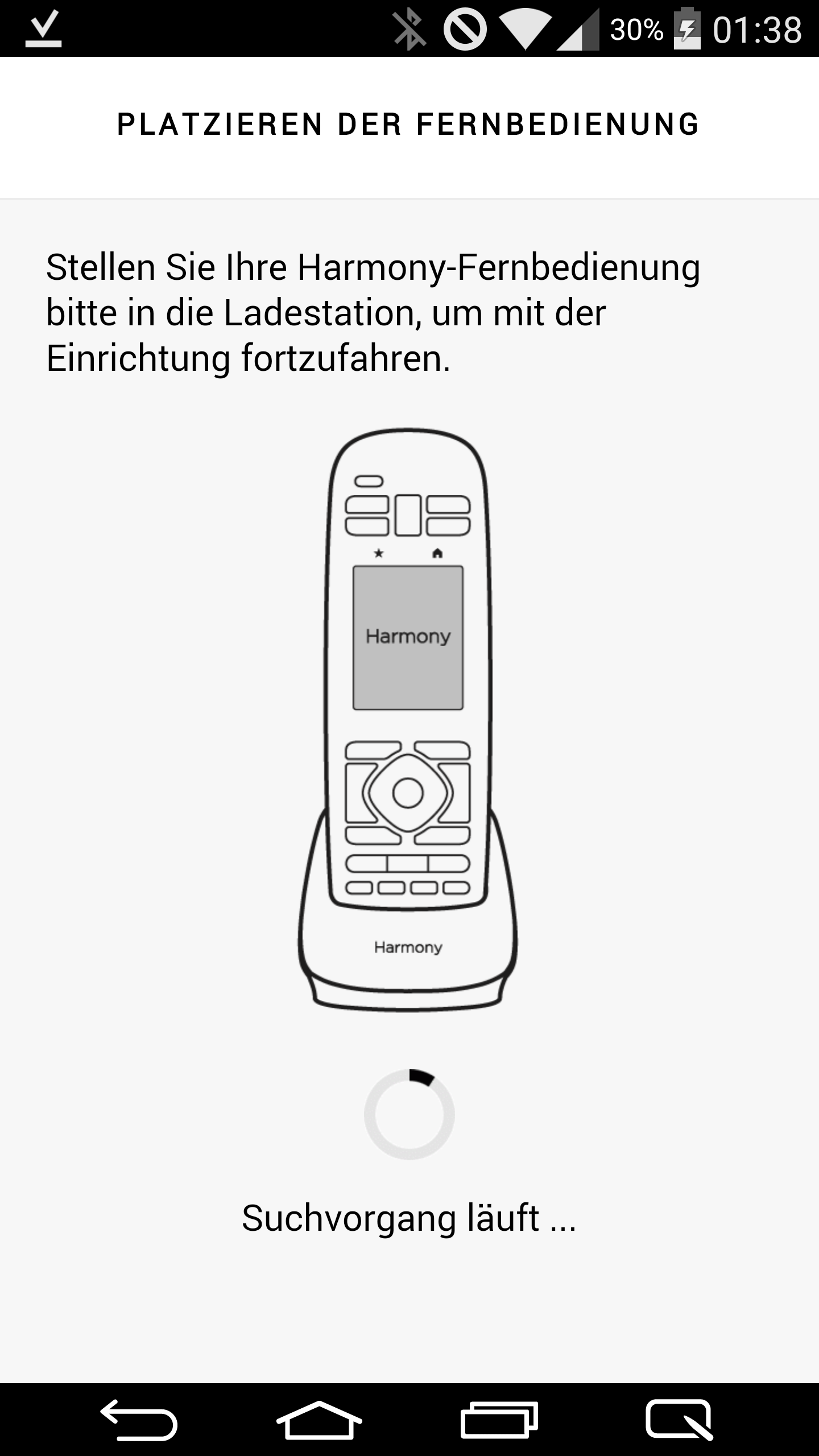Tap the rightmost navigation bar icon

point(679,1420)
